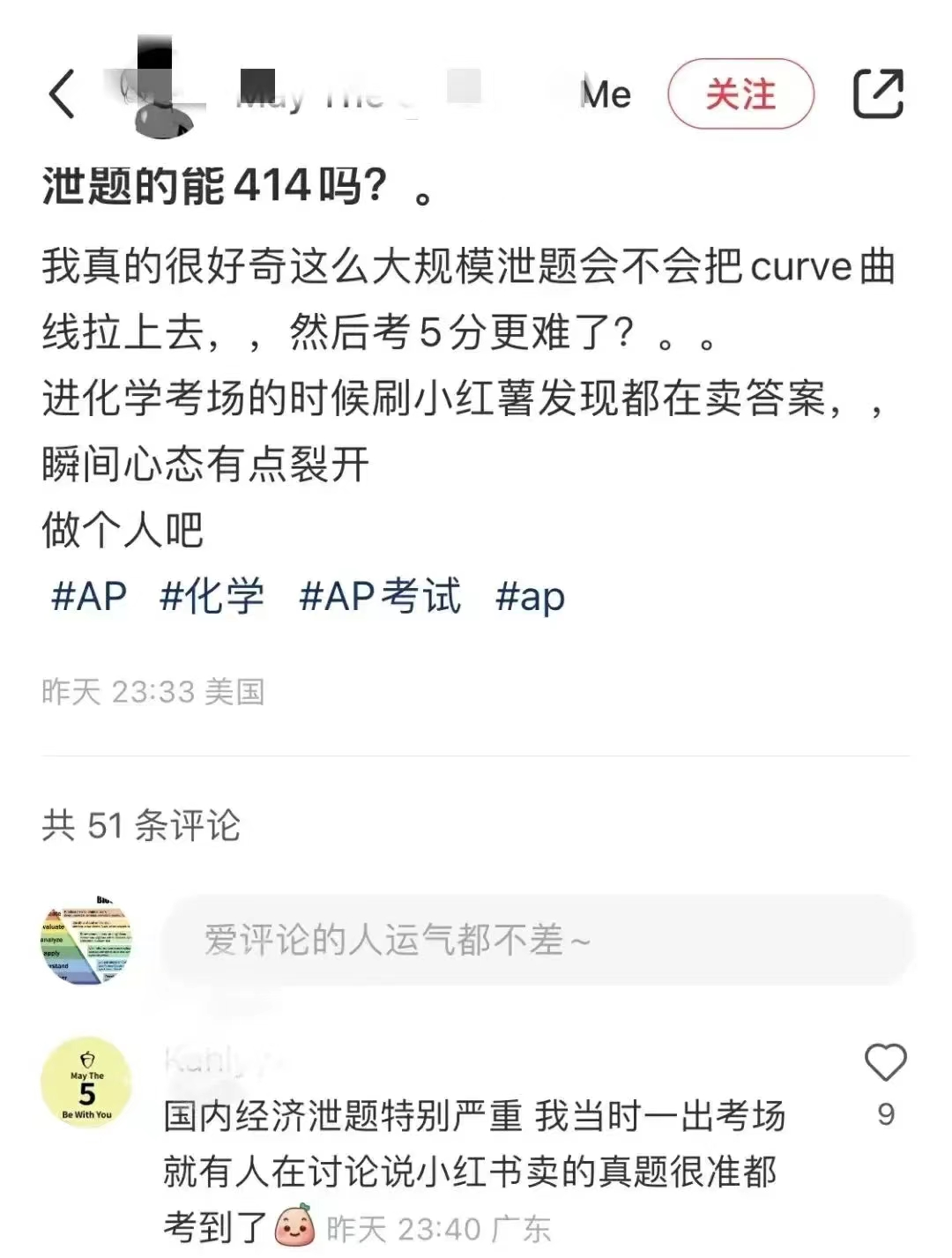Open the #AP hashtag
952x1258 pixels.
(x=86, y=597)
